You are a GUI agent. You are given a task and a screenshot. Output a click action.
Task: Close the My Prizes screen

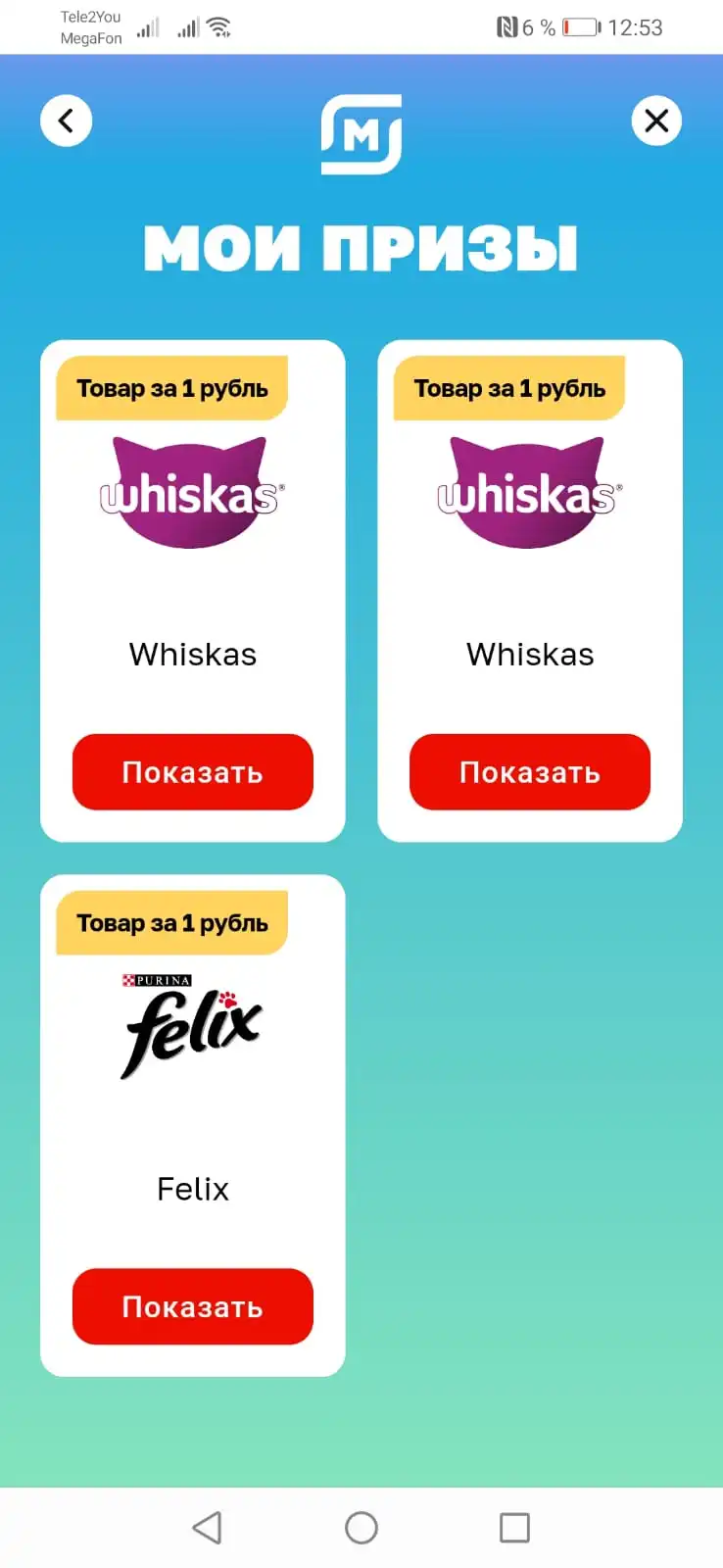[x=656, y=122]
